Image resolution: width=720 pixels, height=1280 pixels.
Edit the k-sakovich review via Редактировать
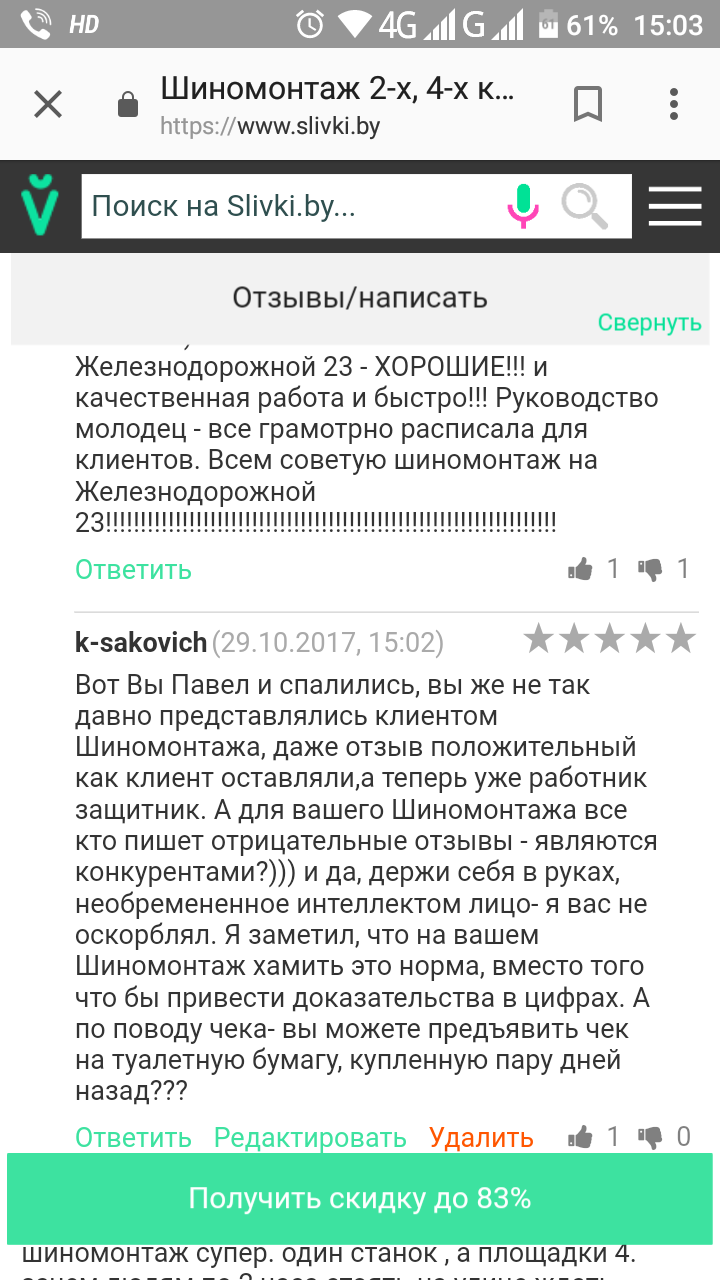(310, 1137)
